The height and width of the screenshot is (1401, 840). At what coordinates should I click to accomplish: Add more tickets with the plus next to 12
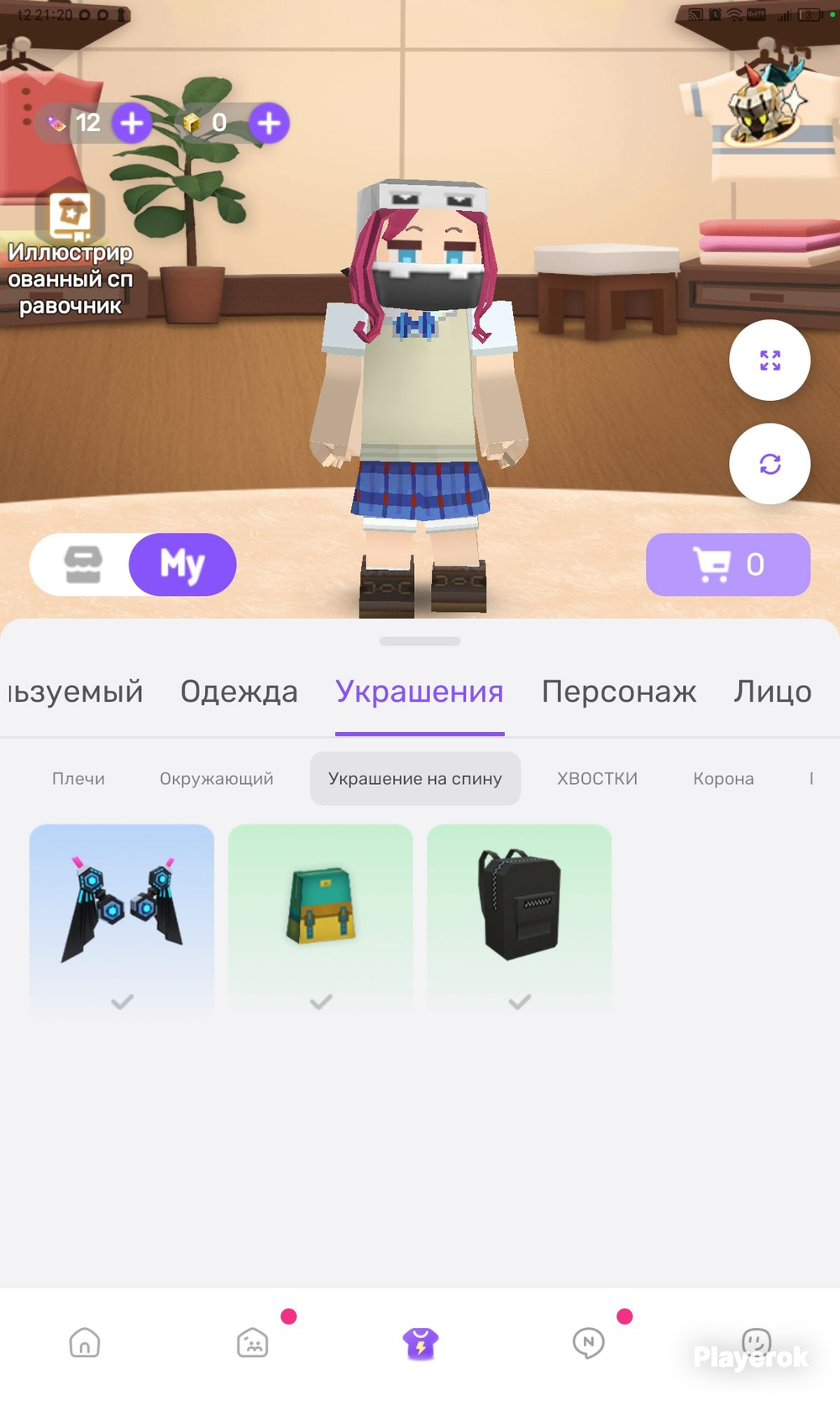(x=132, y=124)
